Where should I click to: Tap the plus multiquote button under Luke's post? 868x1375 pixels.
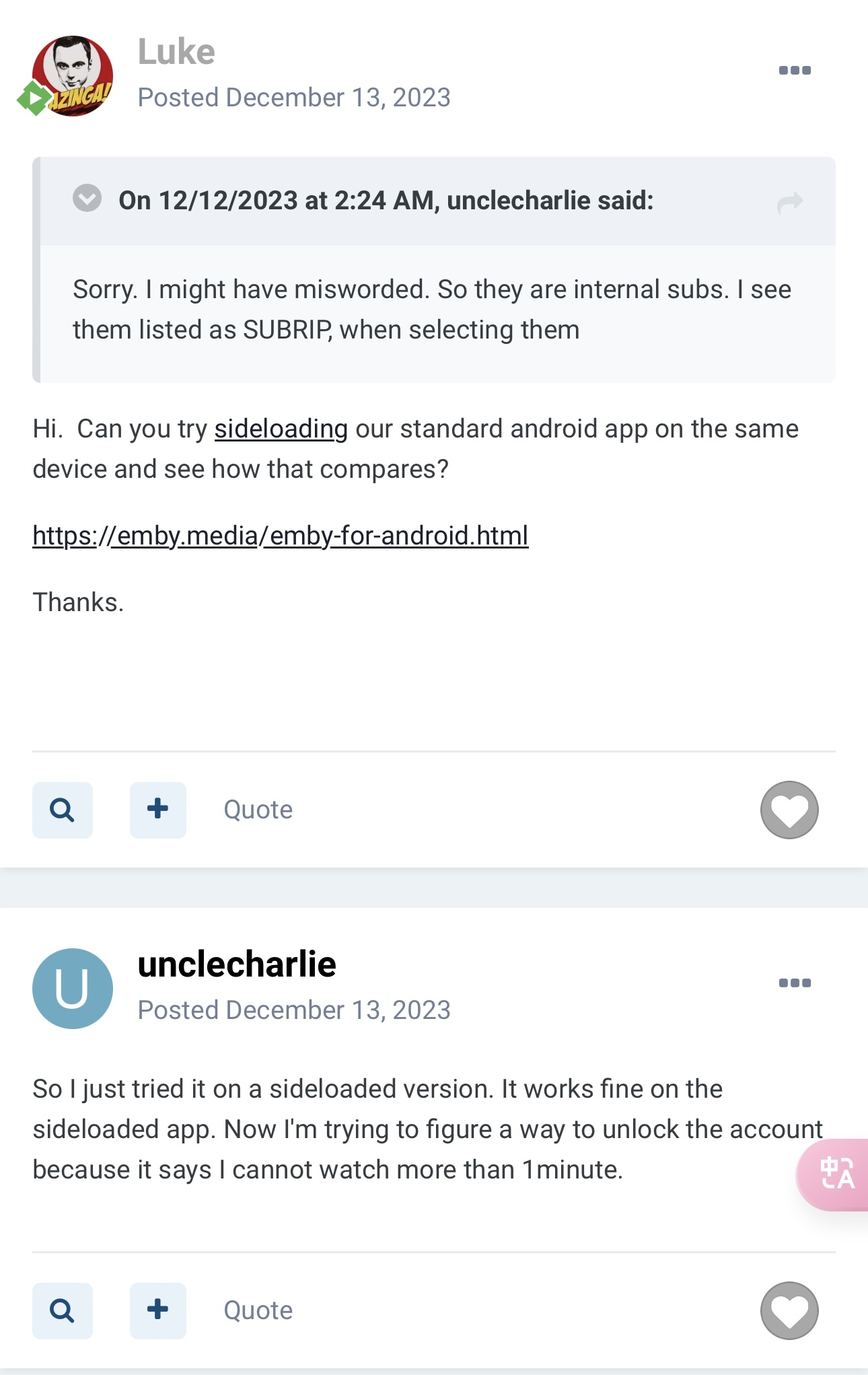(157, 810)
